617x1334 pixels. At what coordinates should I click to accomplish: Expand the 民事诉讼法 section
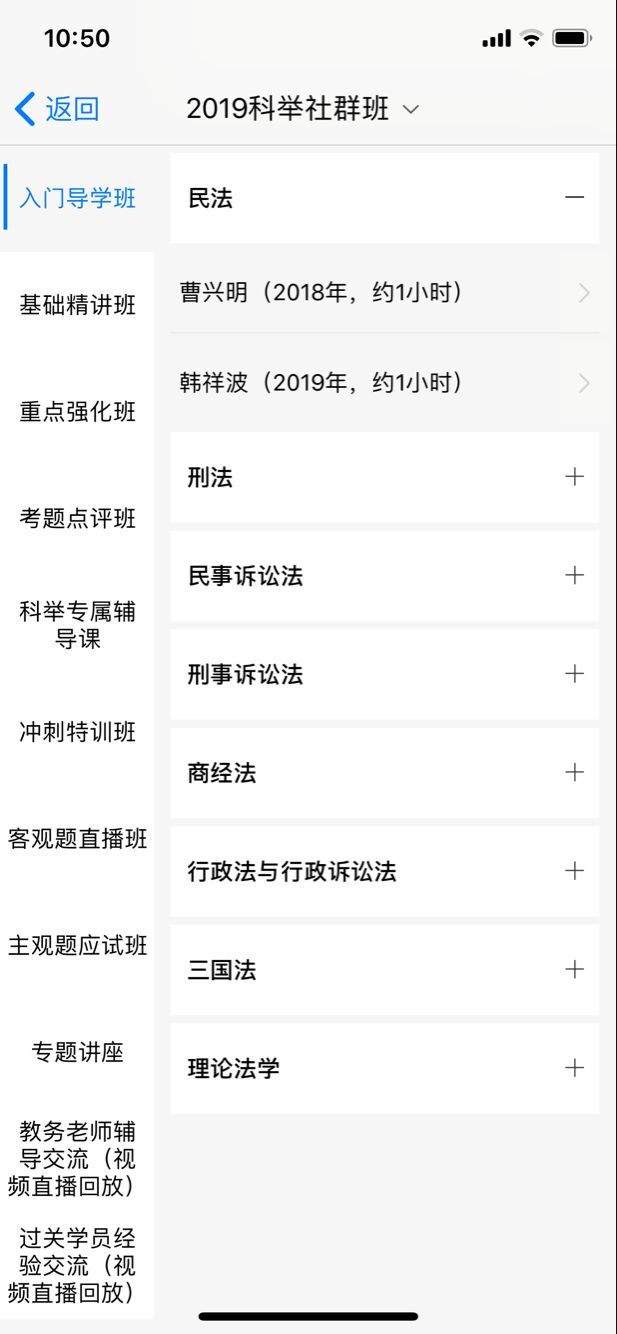pyautogui.click(x=574, y=575)
